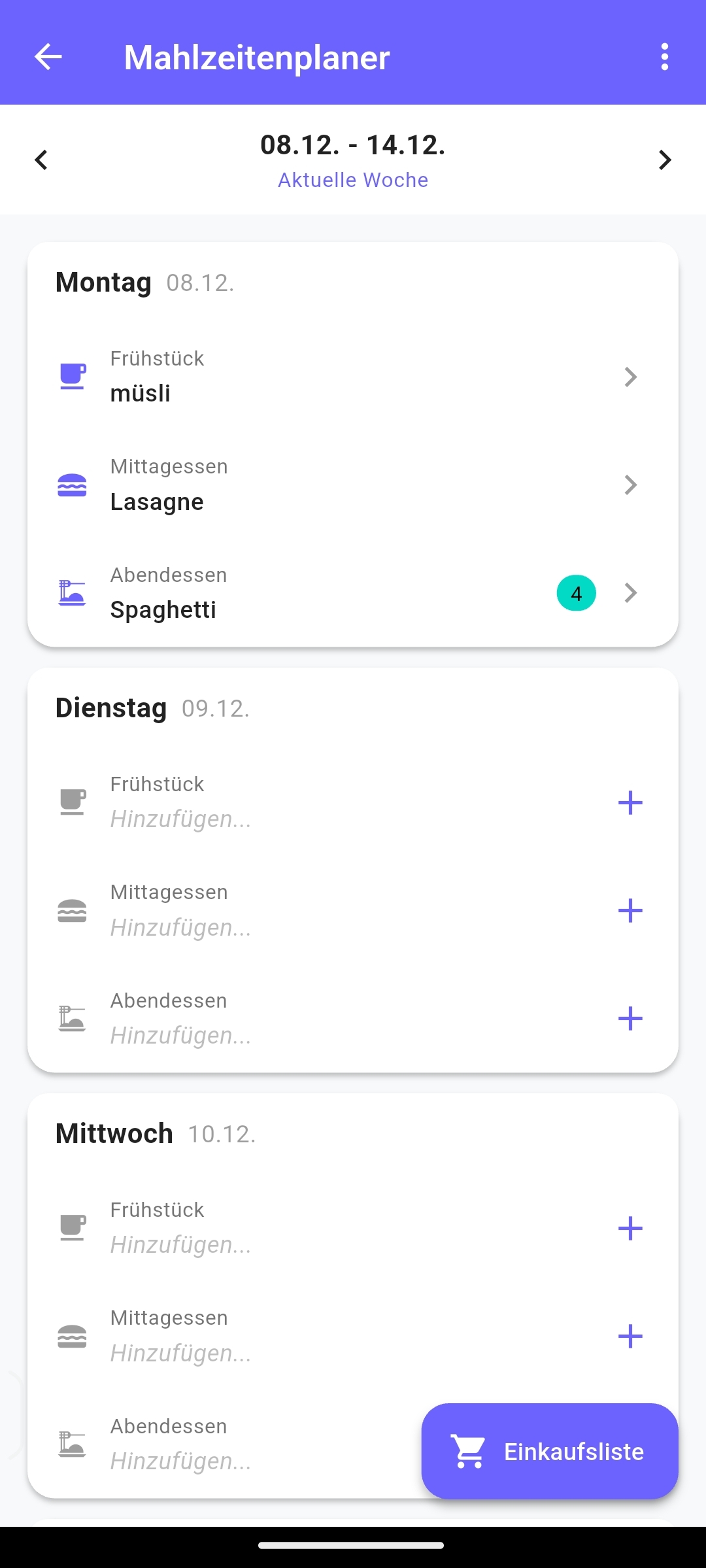
Task: Tap the teal badge showing 4 on Spaghetti
Action: point(576,592)
